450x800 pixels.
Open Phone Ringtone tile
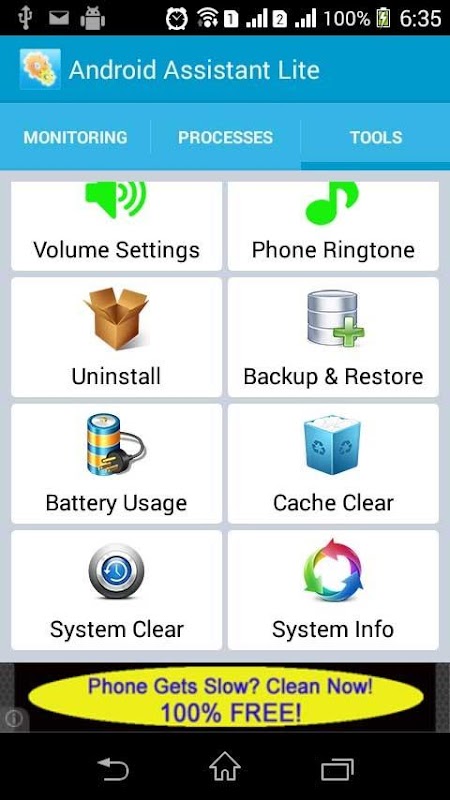pyautogui.click(x=333, y=226)
